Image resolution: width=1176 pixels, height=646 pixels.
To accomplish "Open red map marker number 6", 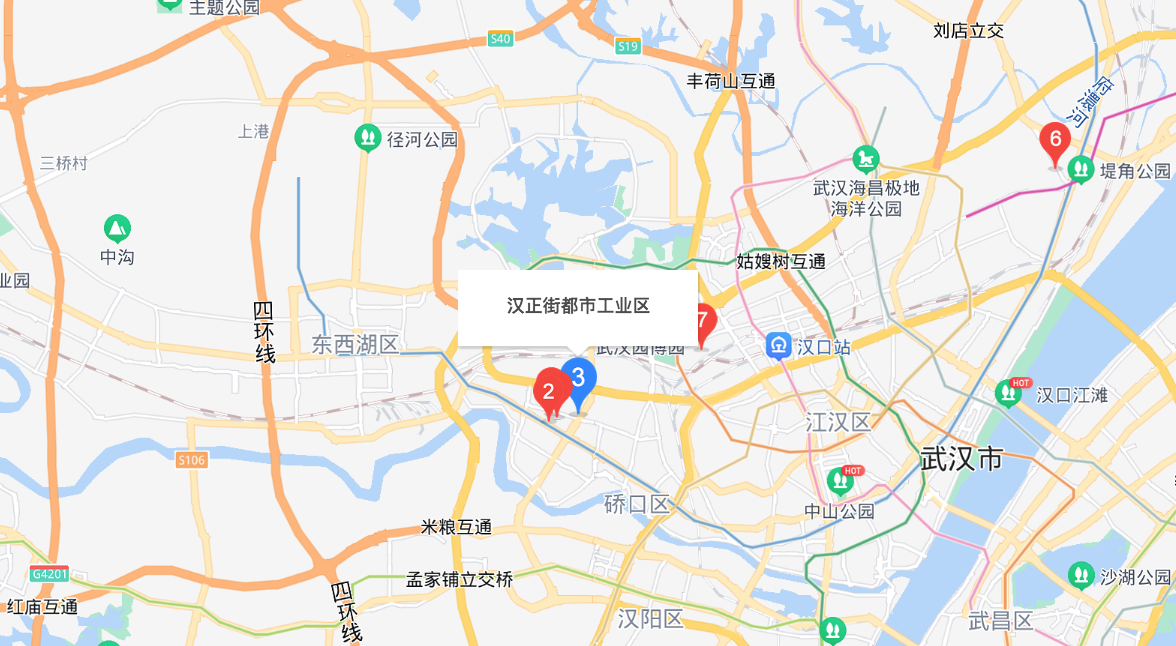I will [x=1054, y=139].
